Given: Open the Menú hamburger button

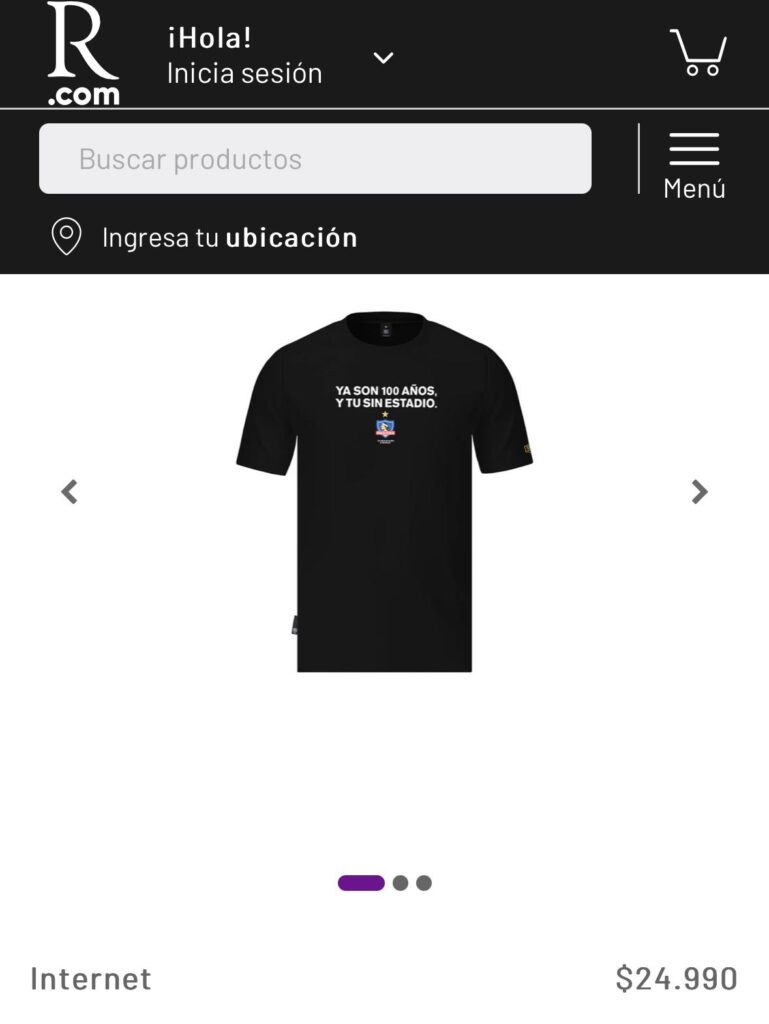Looking at the screenshot, I should click(694, 163).
